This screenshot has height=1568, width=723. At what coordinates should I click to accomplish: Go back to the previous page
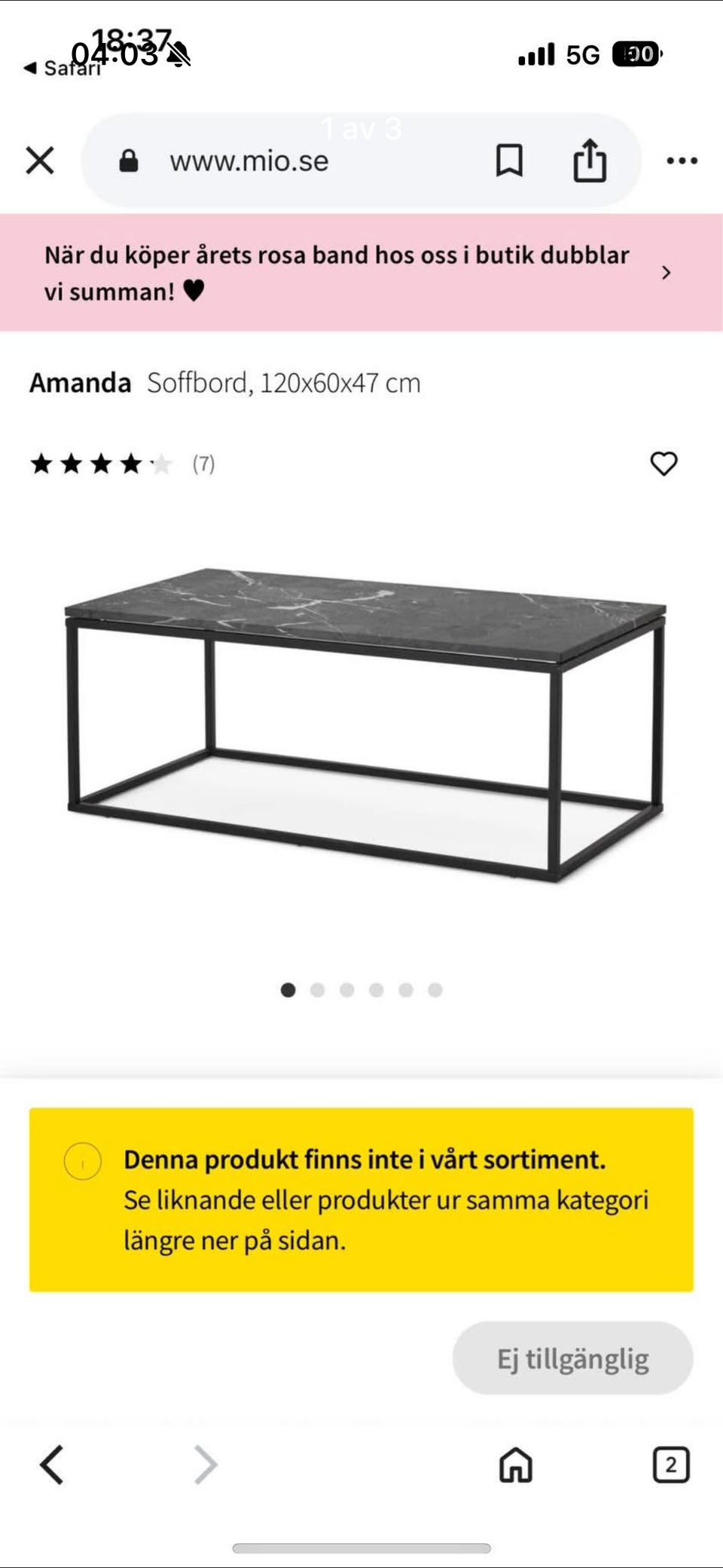click(52, 1465)
